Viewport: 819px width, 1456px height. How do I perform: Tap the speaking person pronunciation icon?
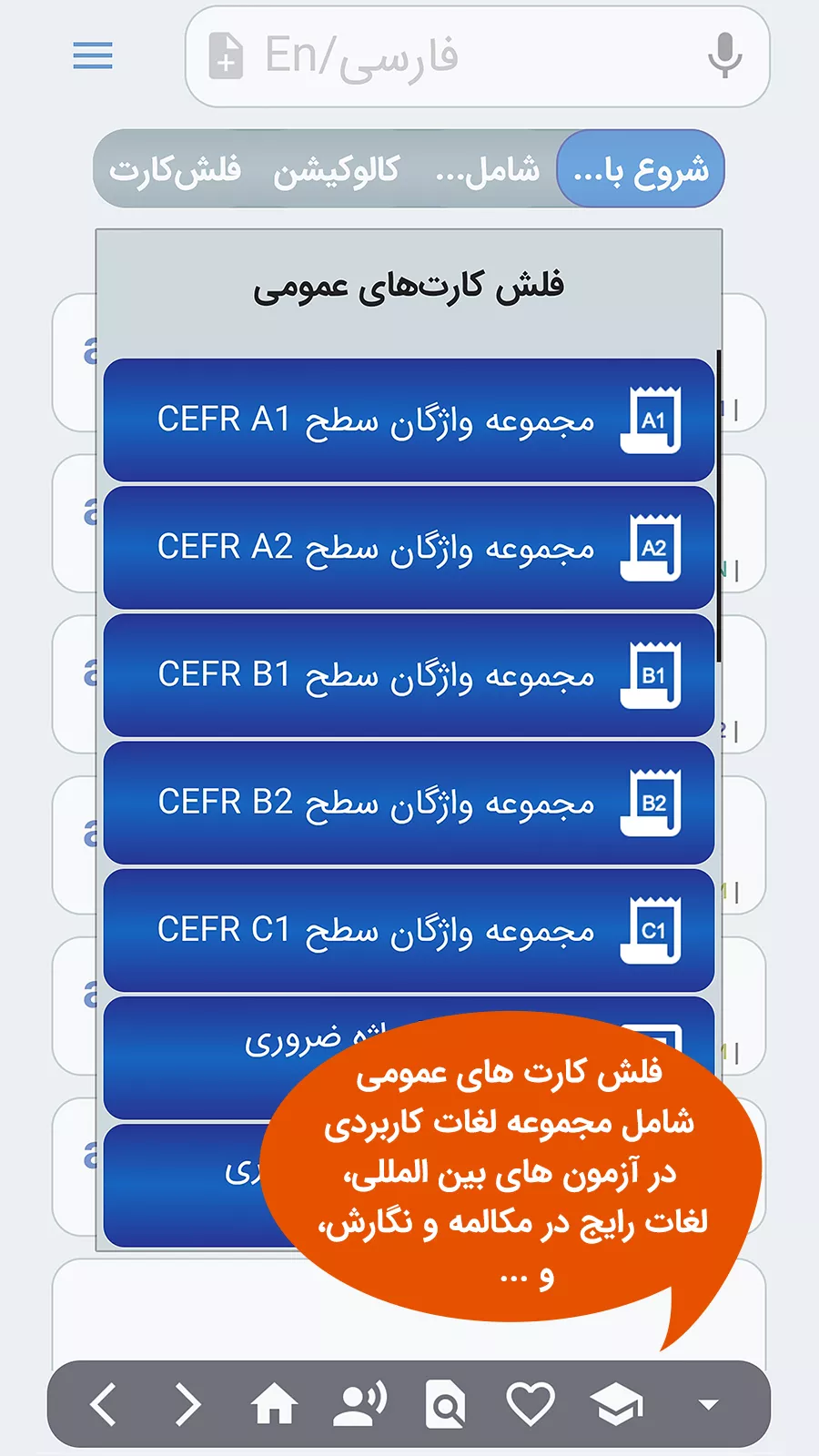click(x=359, y=1404)
